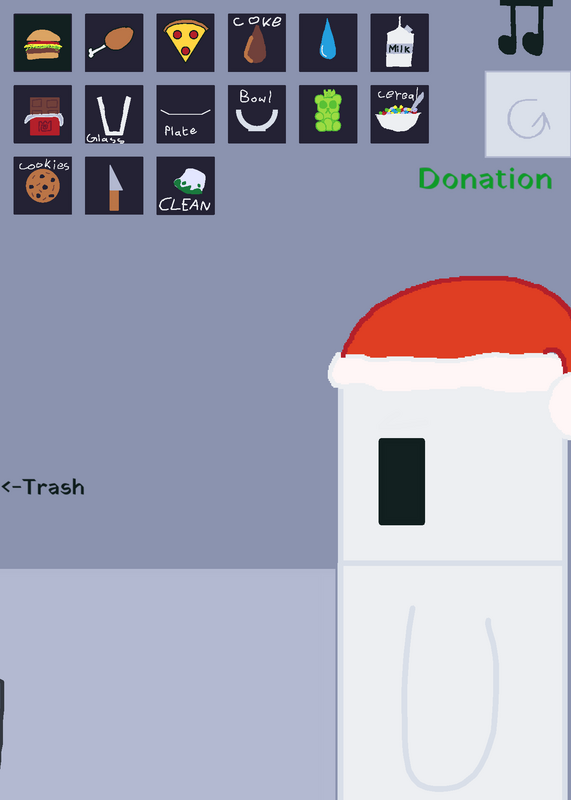Select the Coke drink

(x=257, y=43)
